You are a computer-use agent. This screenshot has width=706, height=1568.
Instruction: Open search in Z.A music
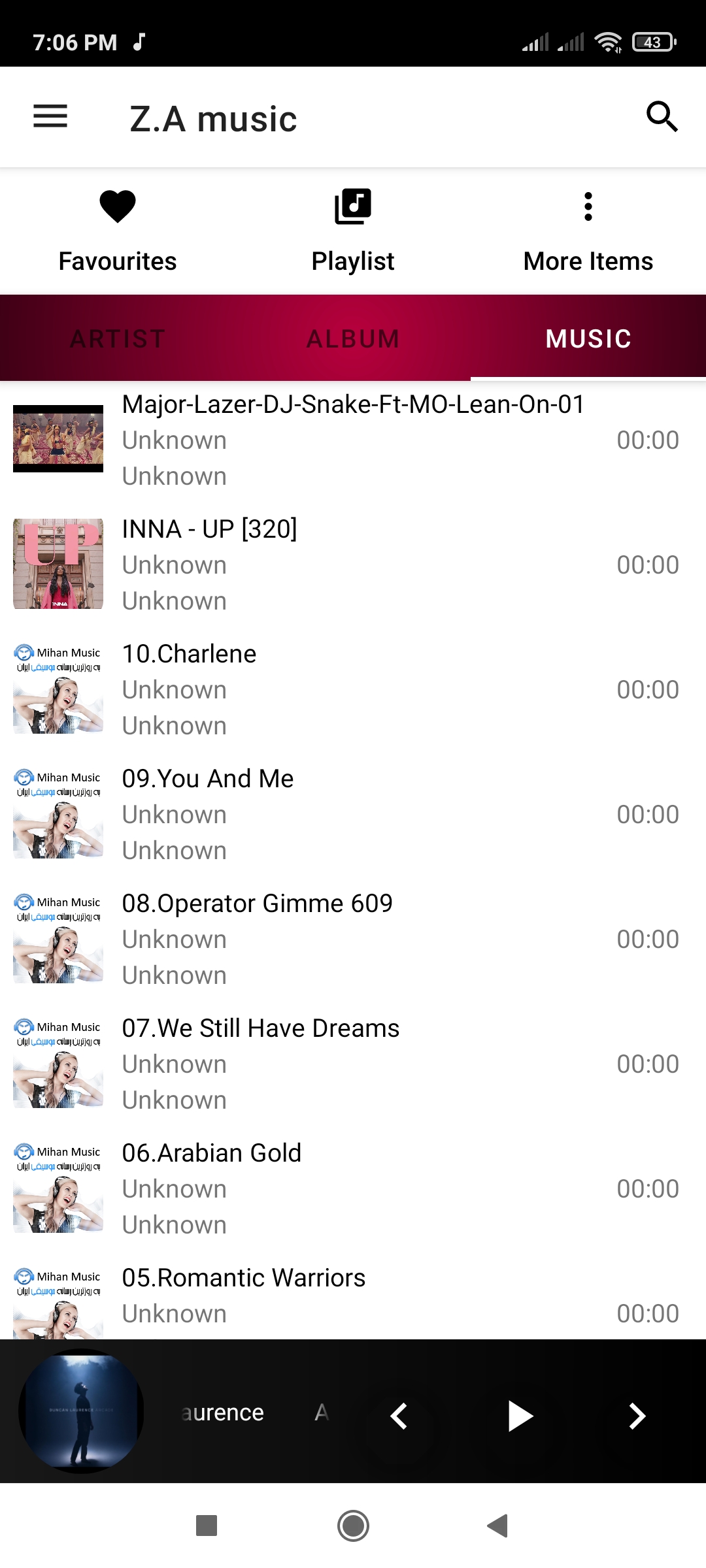coord(662,116)
